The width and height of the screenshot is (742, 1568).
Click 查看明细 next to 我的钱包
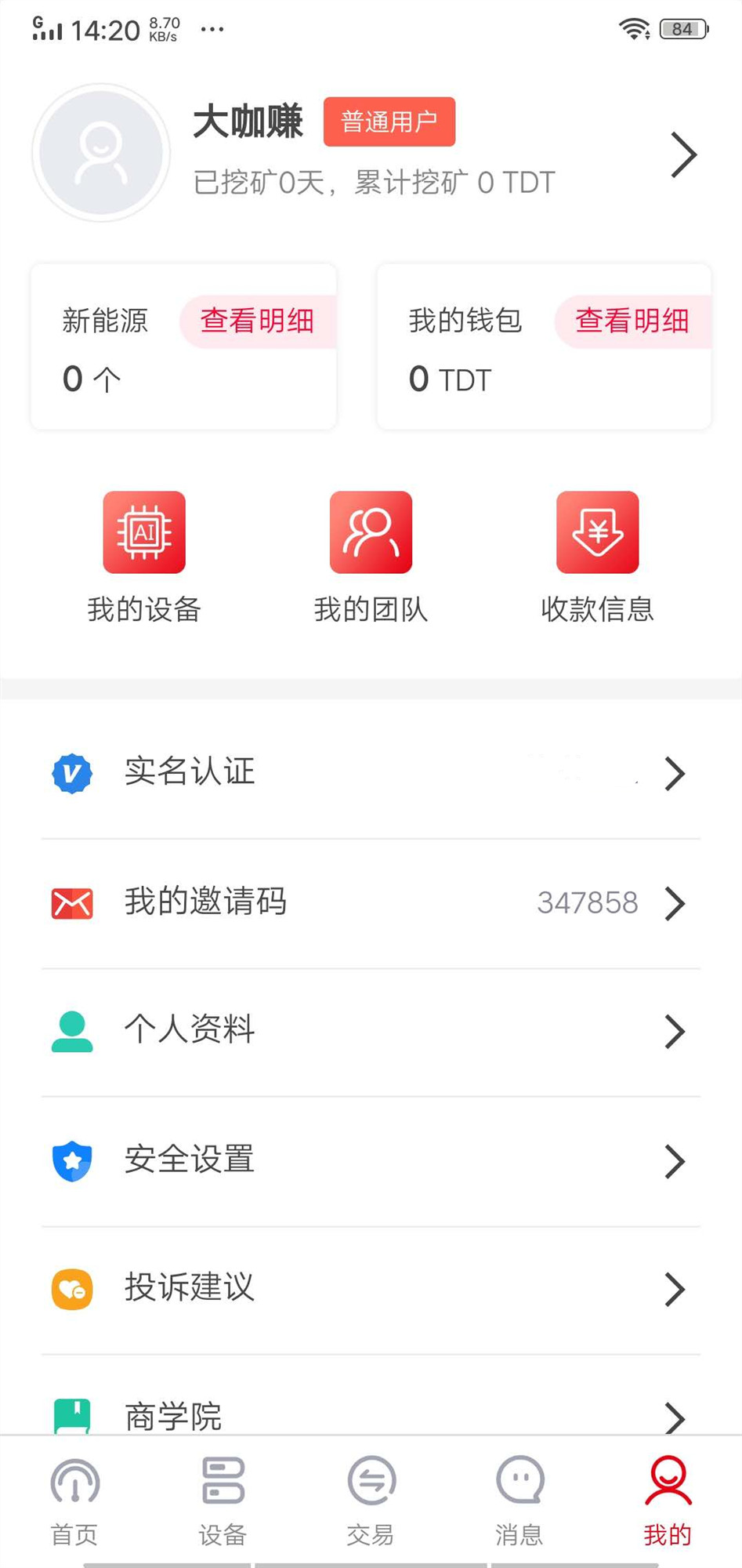(x=632, y=321)
